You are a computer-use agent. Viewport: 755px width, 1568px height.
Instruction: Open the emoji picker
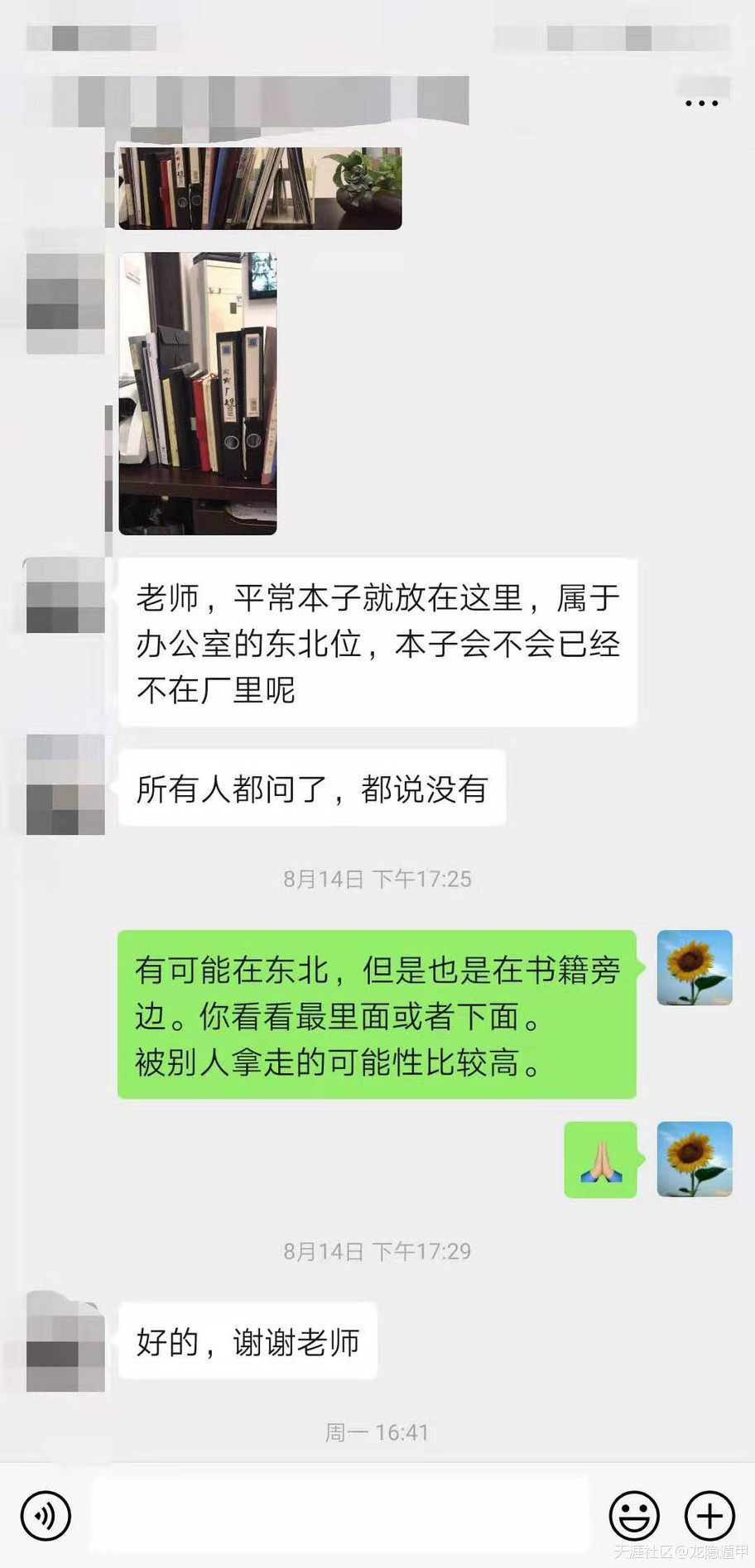(634, 1515)
